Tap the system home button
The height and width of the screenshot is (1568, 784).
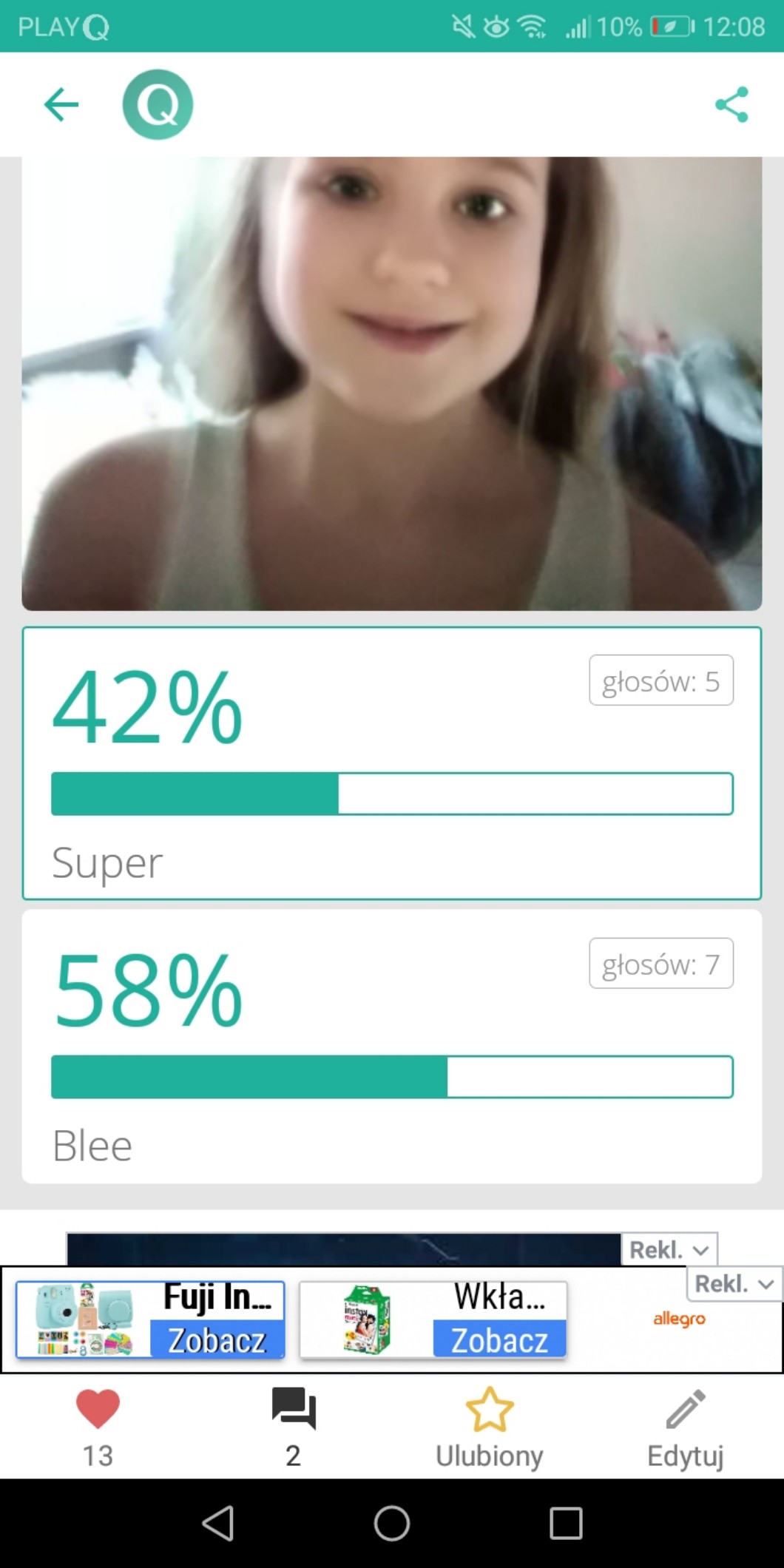pos(392,1524)
